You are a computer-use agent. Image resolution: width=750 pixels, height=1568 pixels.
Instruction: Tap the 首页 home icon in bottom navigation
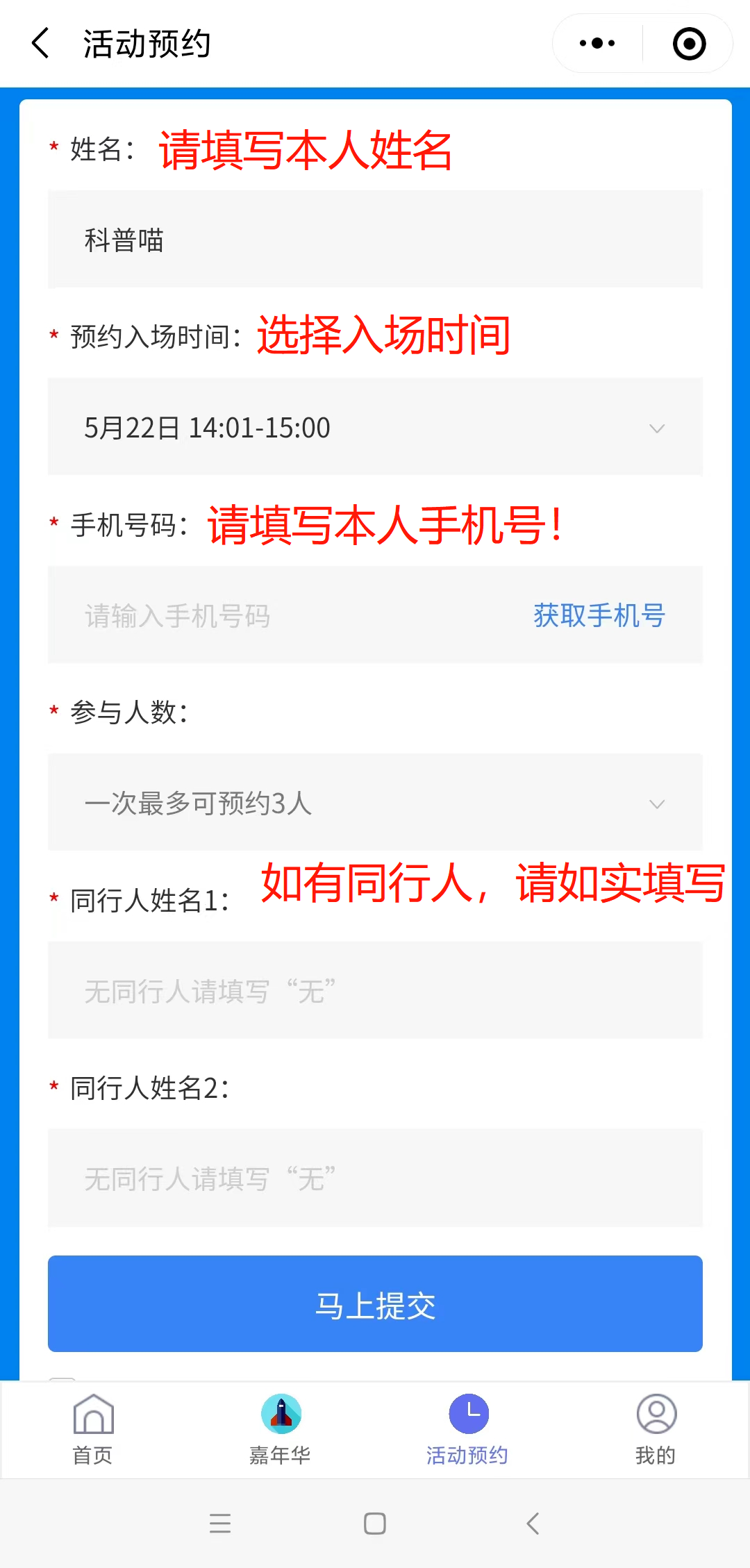click(x=92, y=1413)
